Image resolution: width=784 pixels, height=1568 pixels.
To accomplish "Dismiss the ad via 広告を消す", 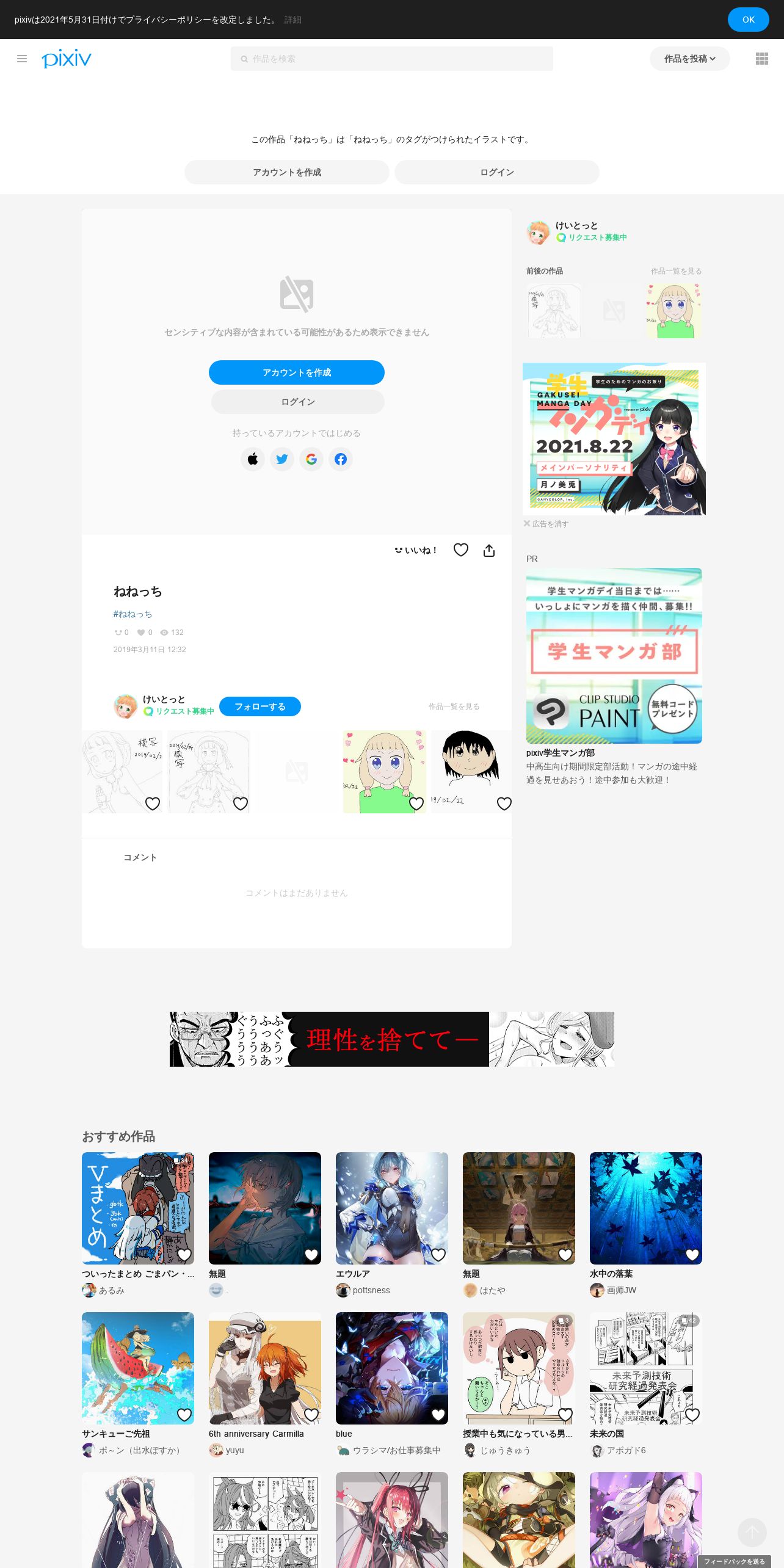I will pyautogui.click(x=546, y=524).
